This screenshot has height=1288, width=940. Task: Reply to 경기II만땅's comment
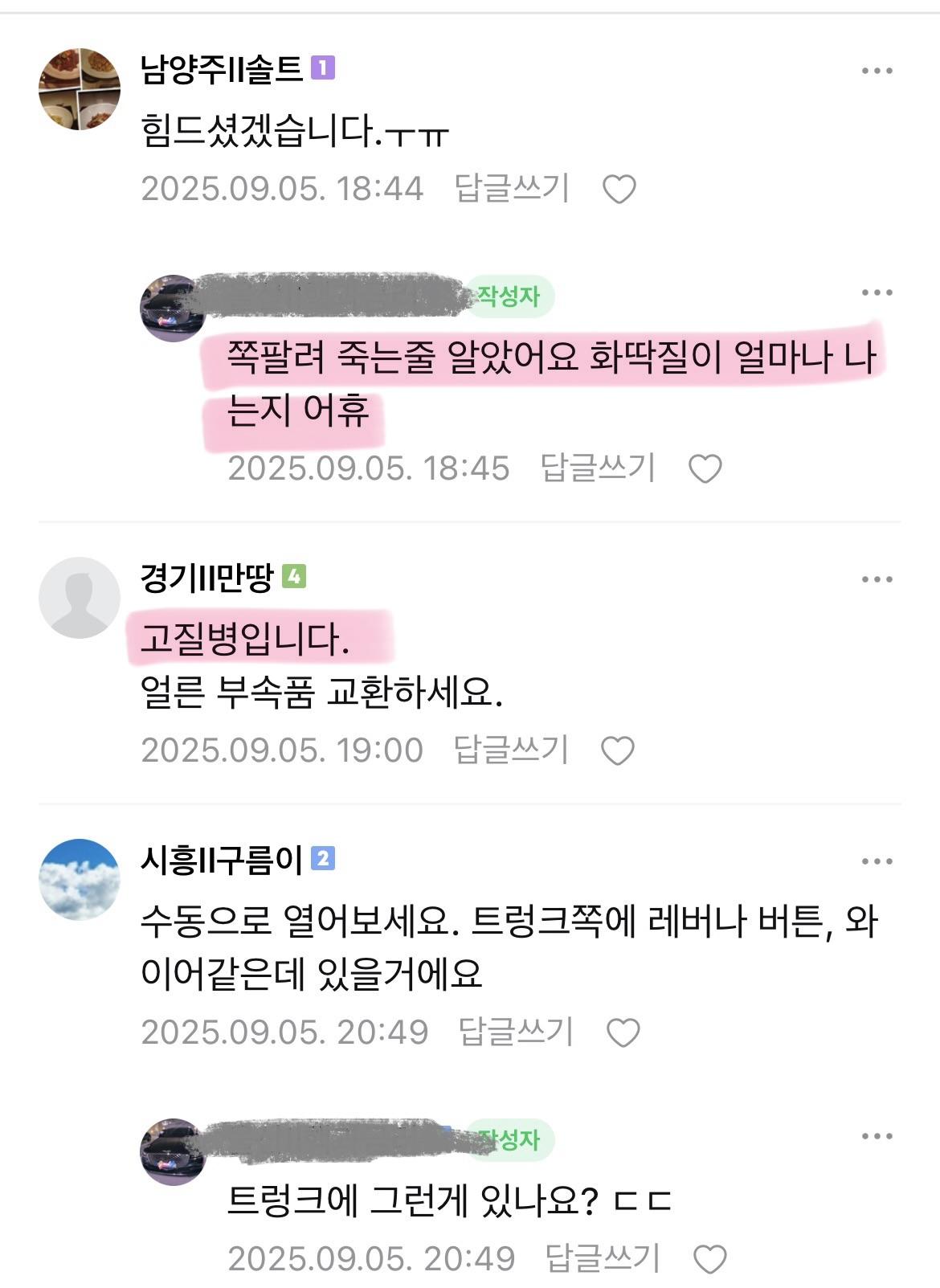click(x=511, y=750)
